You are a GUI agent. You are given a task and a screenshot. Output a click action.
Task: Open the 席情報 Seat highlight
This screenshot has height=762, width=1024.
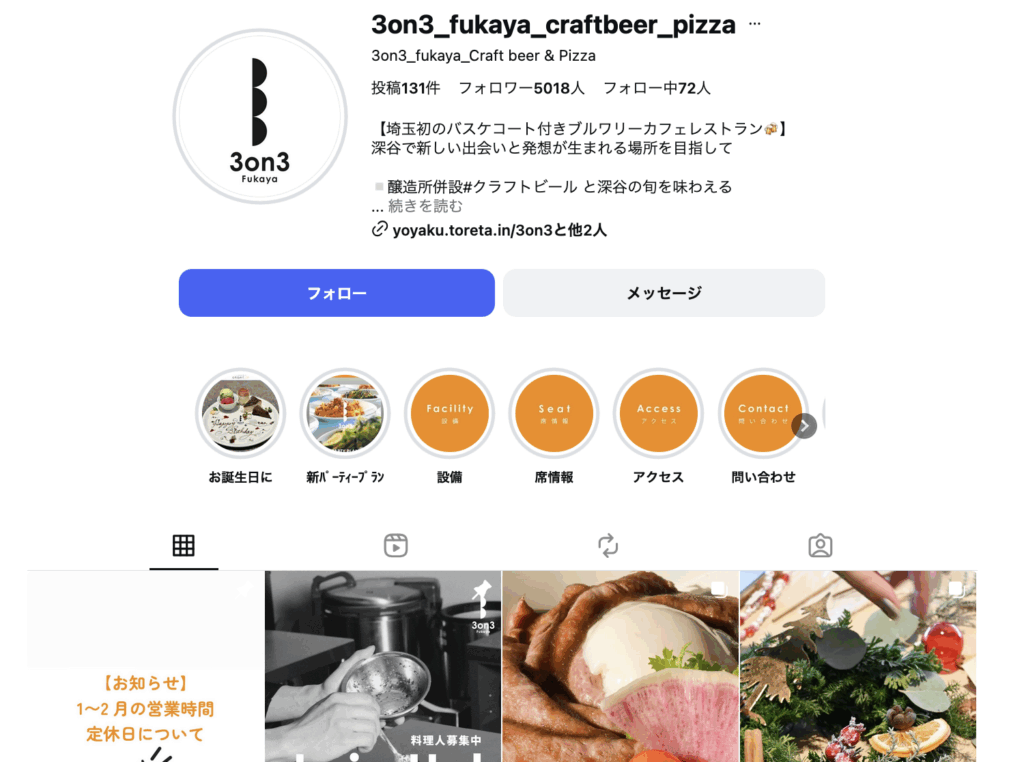(x=554, y=413)
